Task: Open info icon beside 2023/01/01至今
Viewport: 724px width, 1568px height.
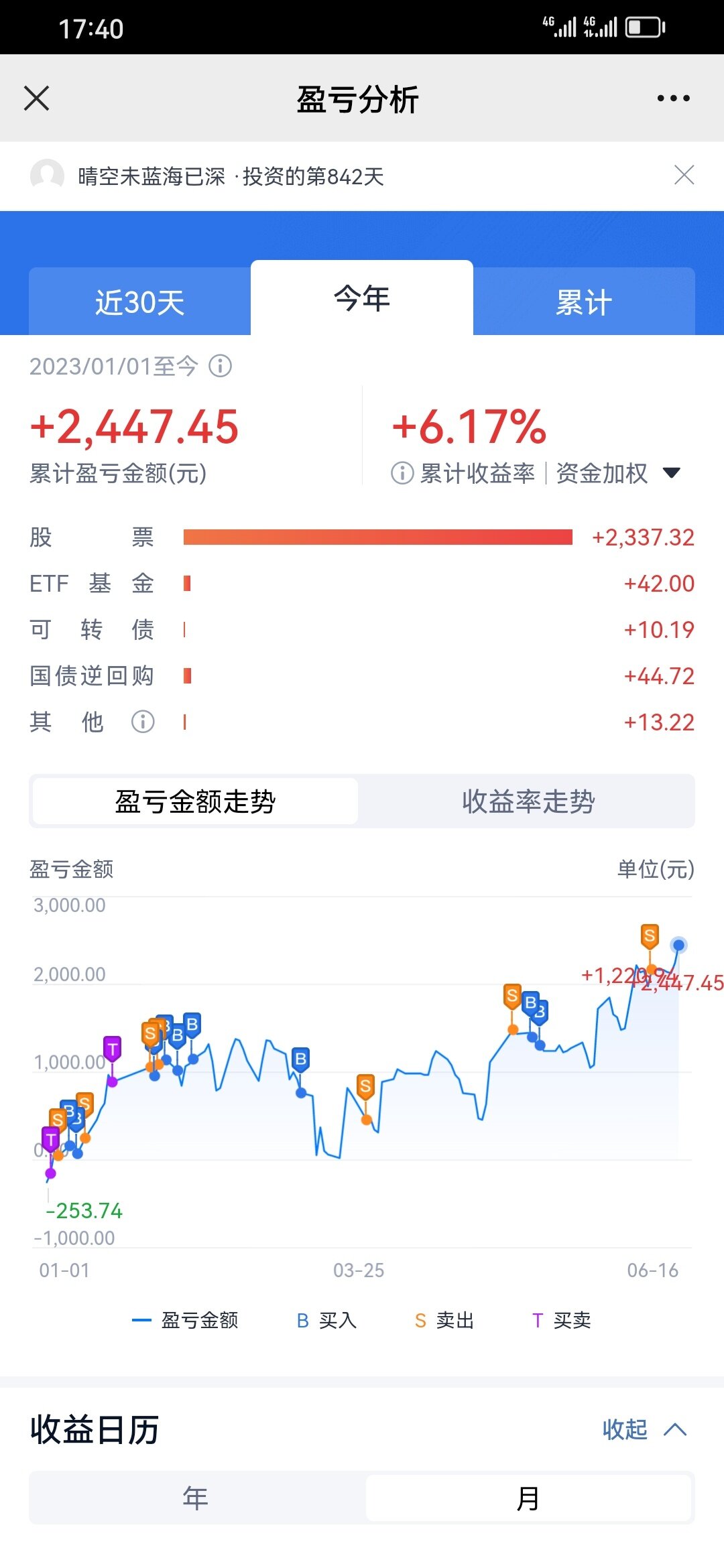Action: pos(221,366)
